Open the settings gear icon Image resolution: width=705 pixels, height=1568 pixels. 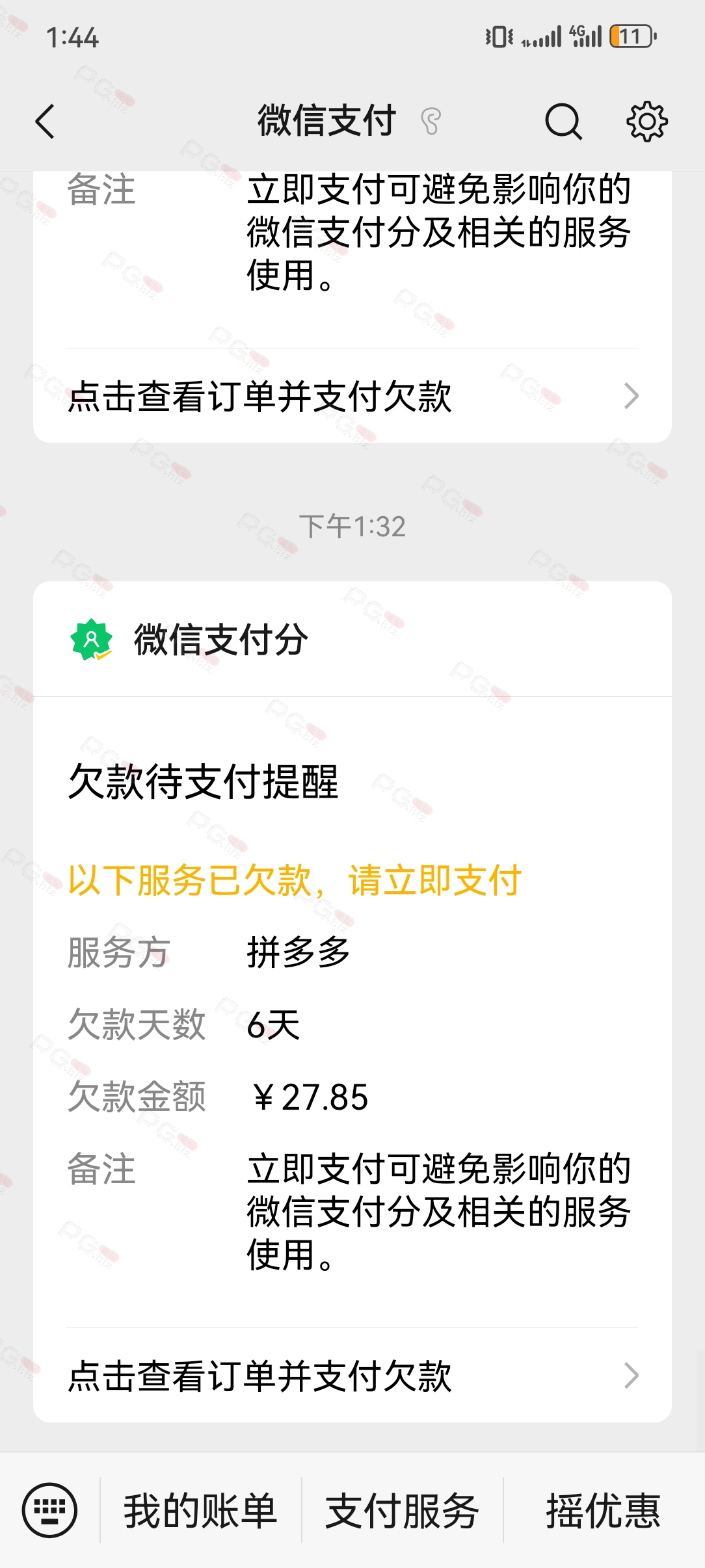click(646, 122)
